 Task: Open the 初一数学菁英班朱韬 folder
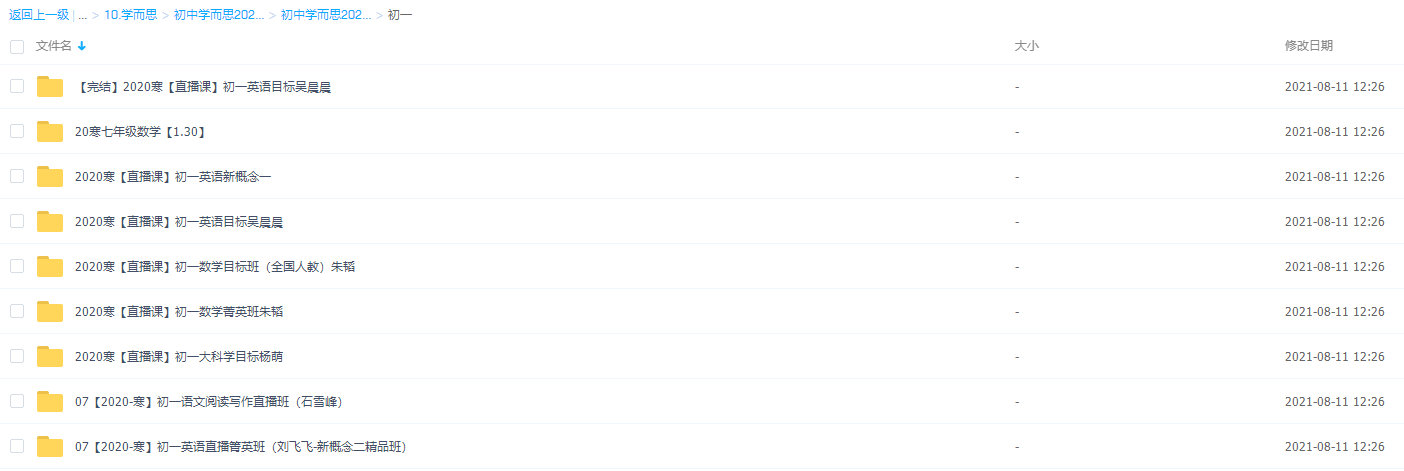(x=179, y=312)
